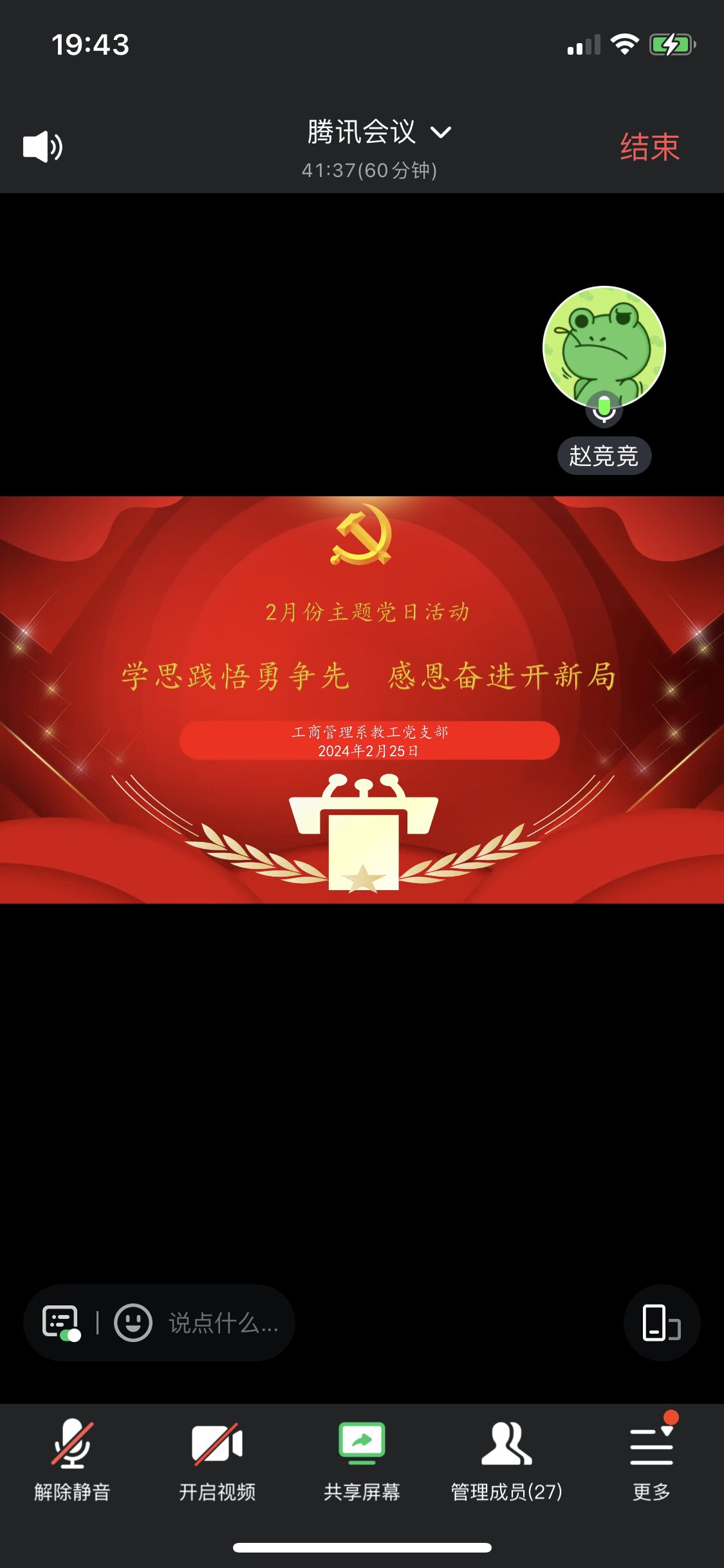Image resolution: width=724 pixels, height=1568 pixels.
Task: Open the emoji reaction picker
Action: coord(133,1323)
